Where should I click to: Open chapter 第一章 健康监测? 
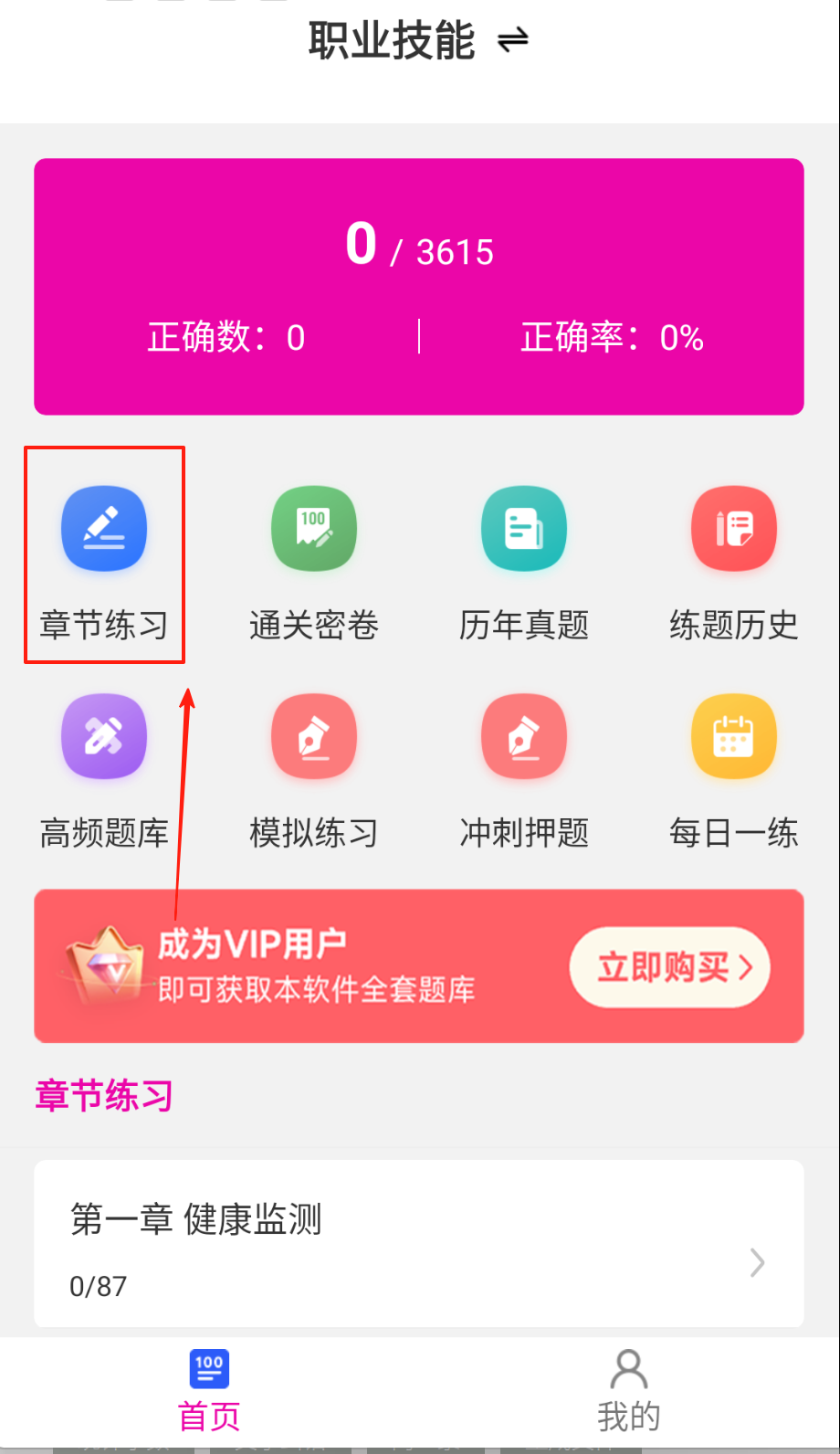(x=419, y=1244)
